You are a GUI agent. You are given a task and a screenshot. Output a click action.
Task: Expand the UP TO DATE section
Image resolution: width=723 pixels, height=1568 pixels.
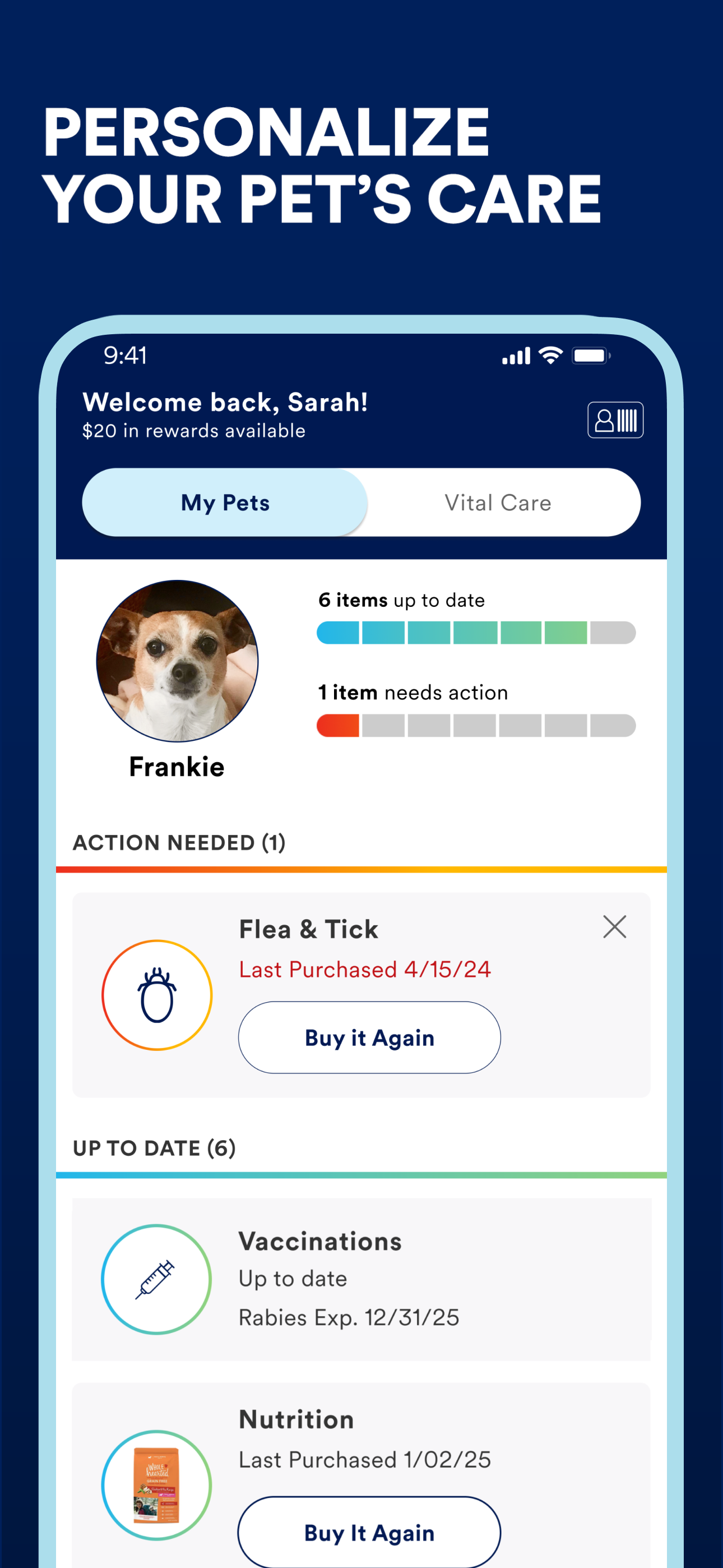pyautogui.click(x=155, y=1148)
